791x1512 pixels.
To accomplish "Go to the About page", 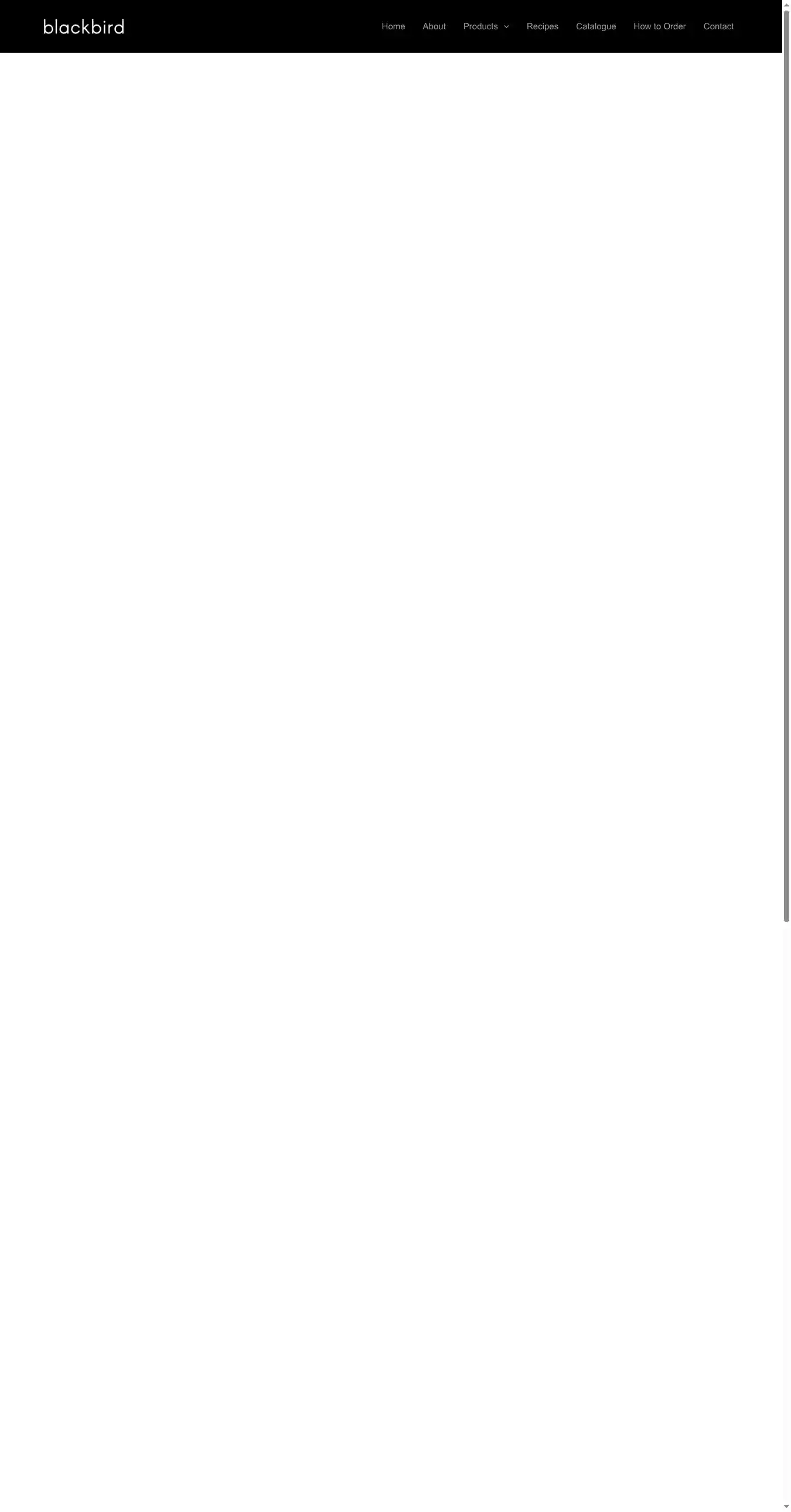I will [434, 26].
